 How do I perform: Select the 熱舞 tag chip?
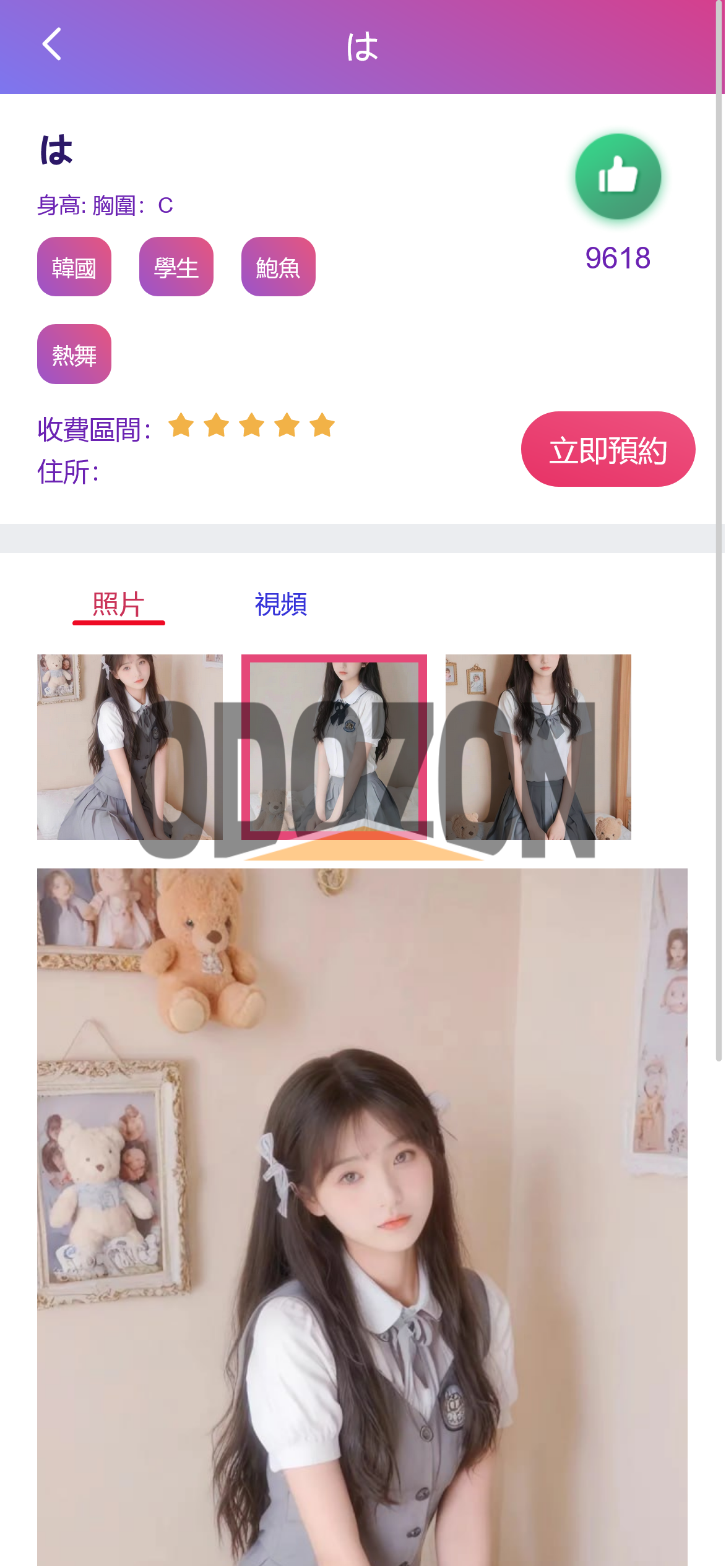pyautogui.click(x=74, y=354)
